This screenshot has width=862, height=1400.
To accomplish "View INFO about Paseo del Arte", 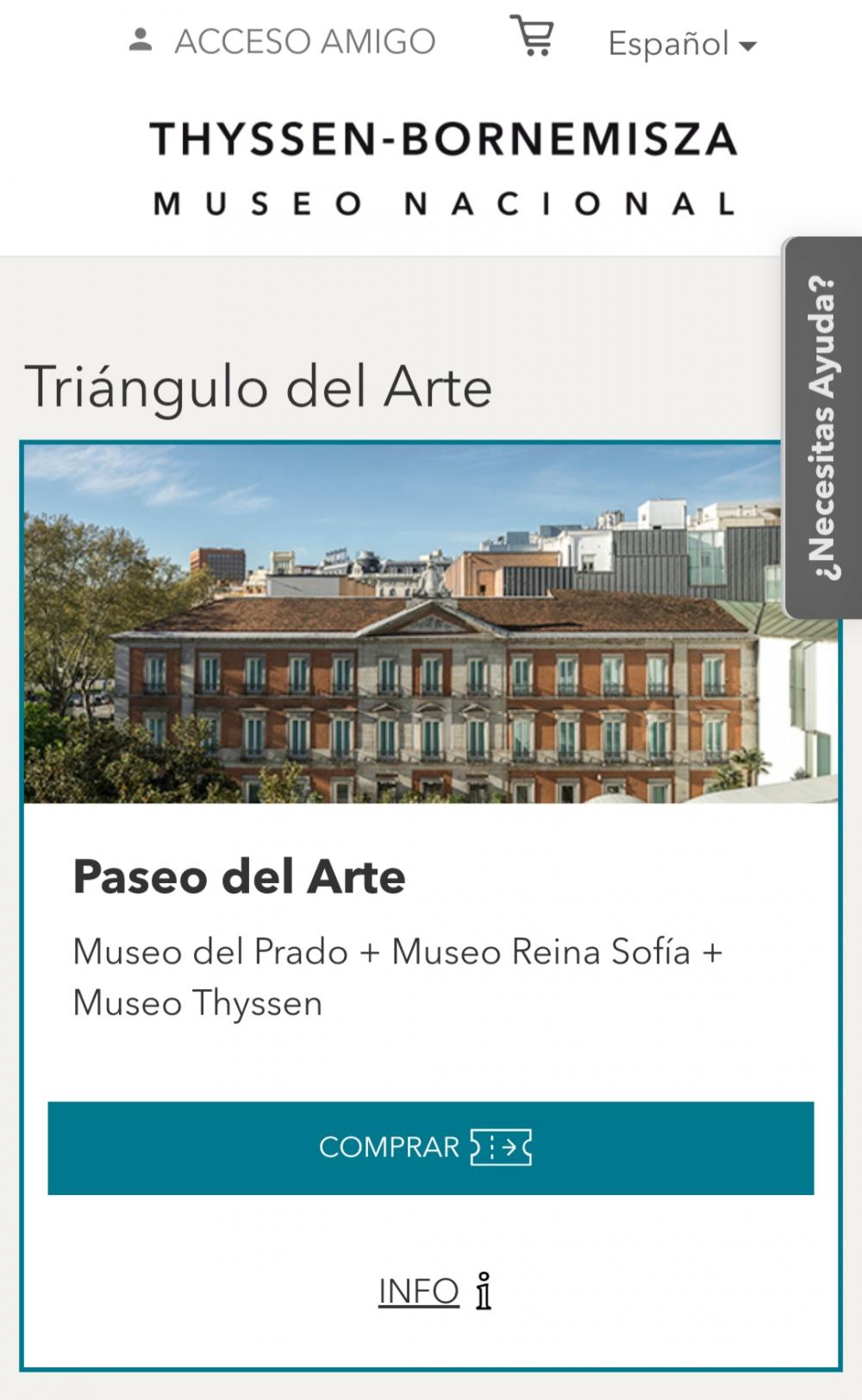I will click(x=434, y=1291).
